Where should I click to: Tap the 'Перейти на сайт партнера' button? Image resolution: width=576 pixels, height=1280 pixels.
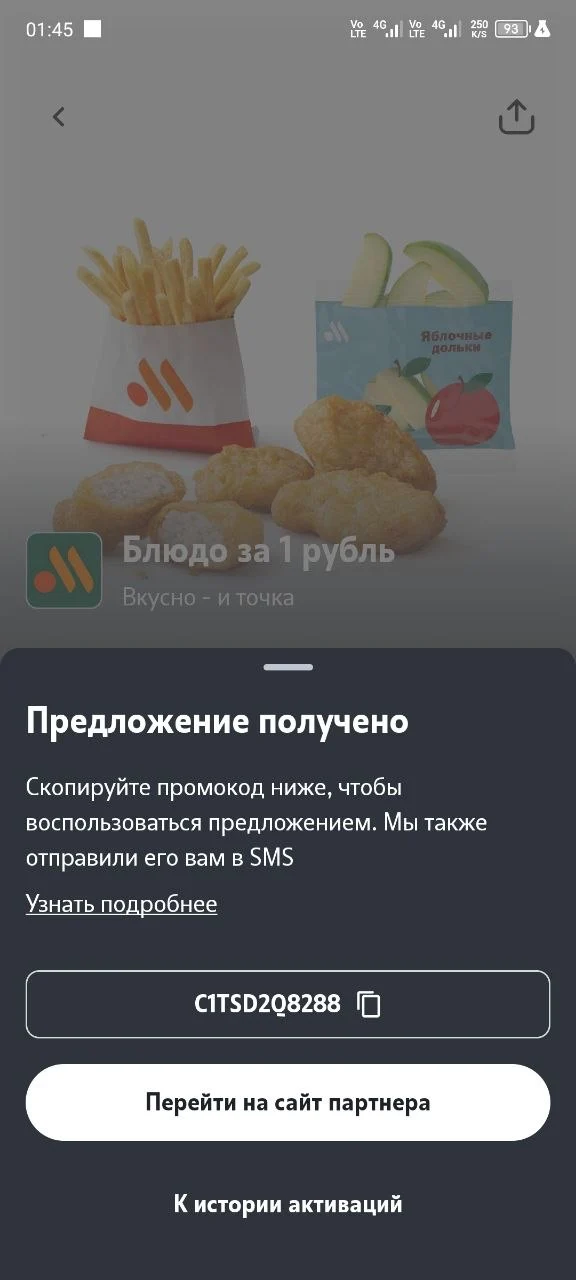(x=288, y=1102)
